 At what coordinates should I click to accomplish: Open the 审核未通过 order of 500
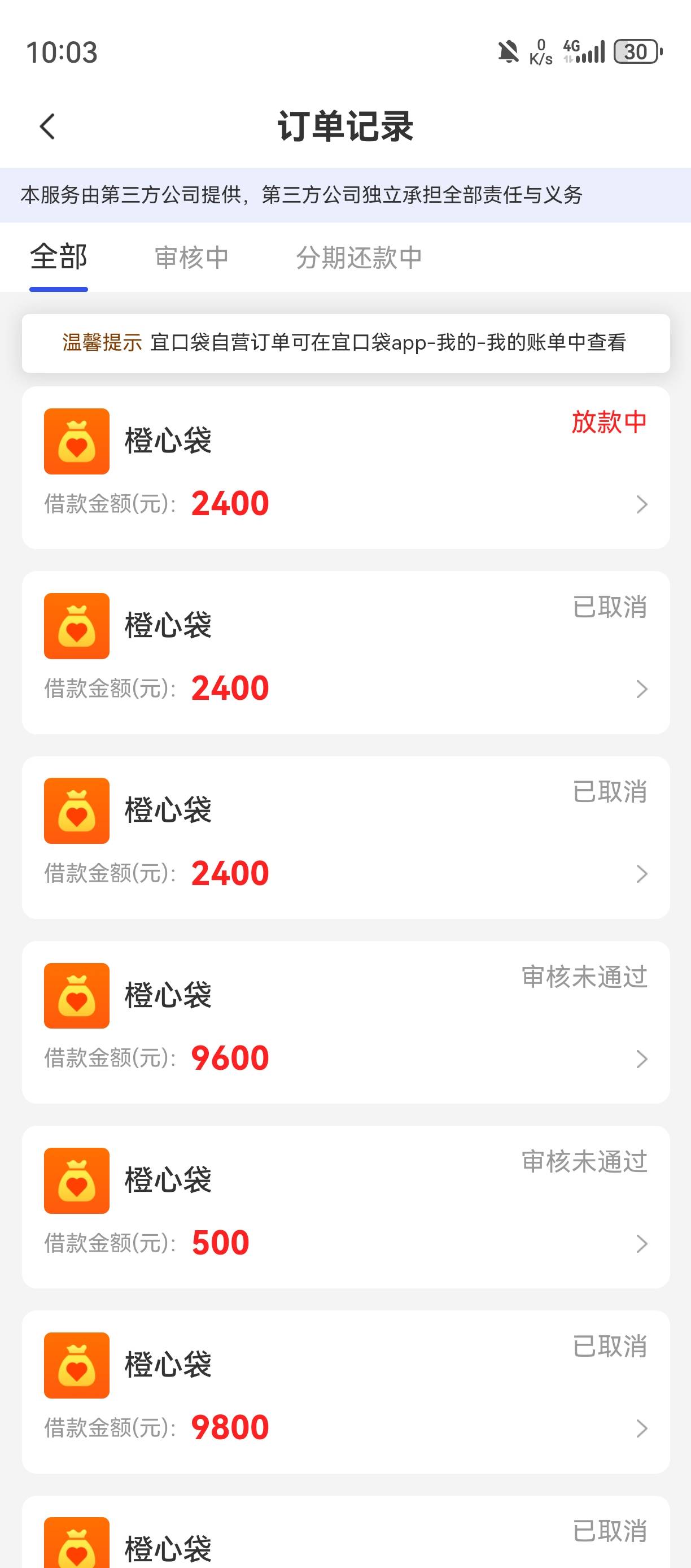(x=345, y=1207)
